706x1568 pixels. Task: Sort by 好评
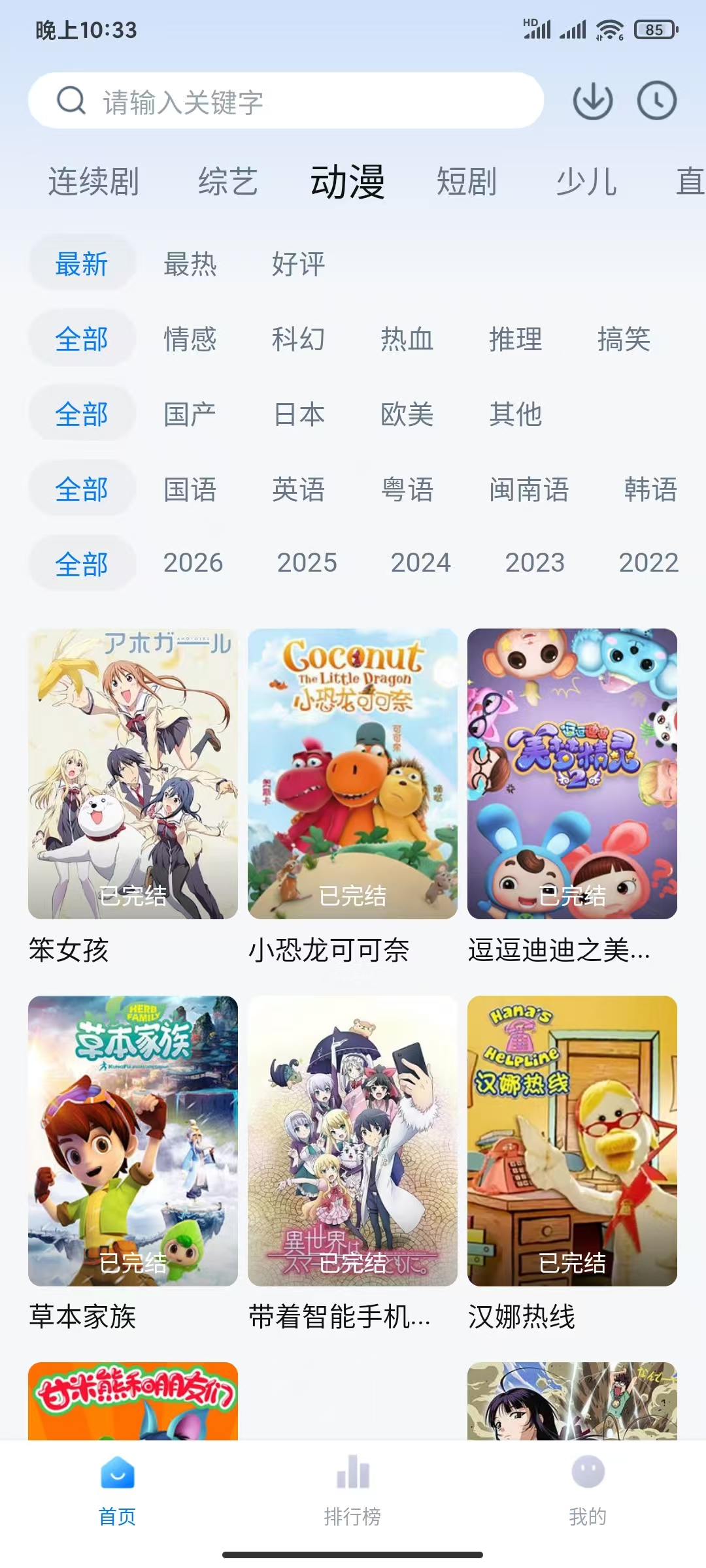point(299,265)
